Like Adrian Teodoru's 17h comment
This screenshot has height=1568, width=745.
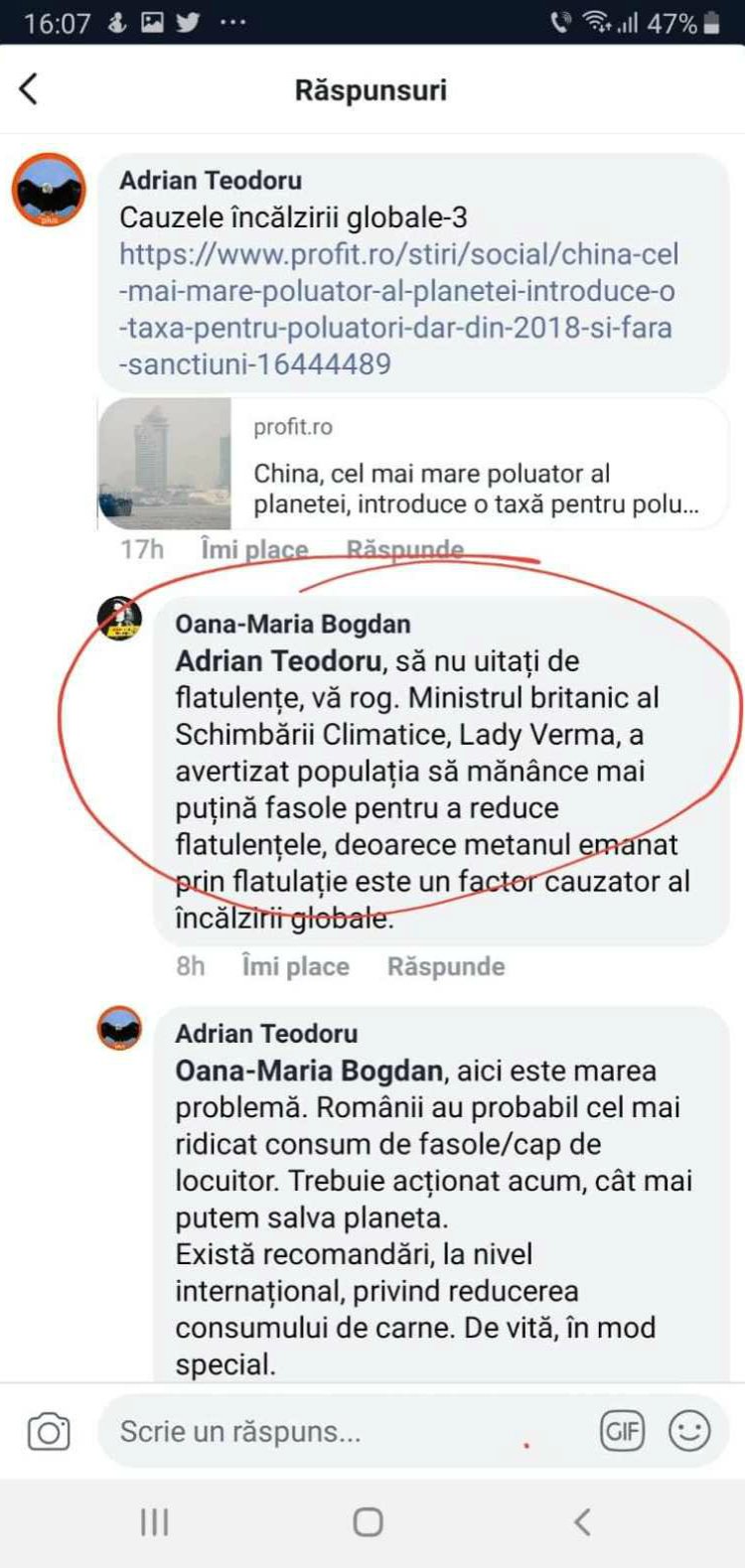[x=254, y=549]
